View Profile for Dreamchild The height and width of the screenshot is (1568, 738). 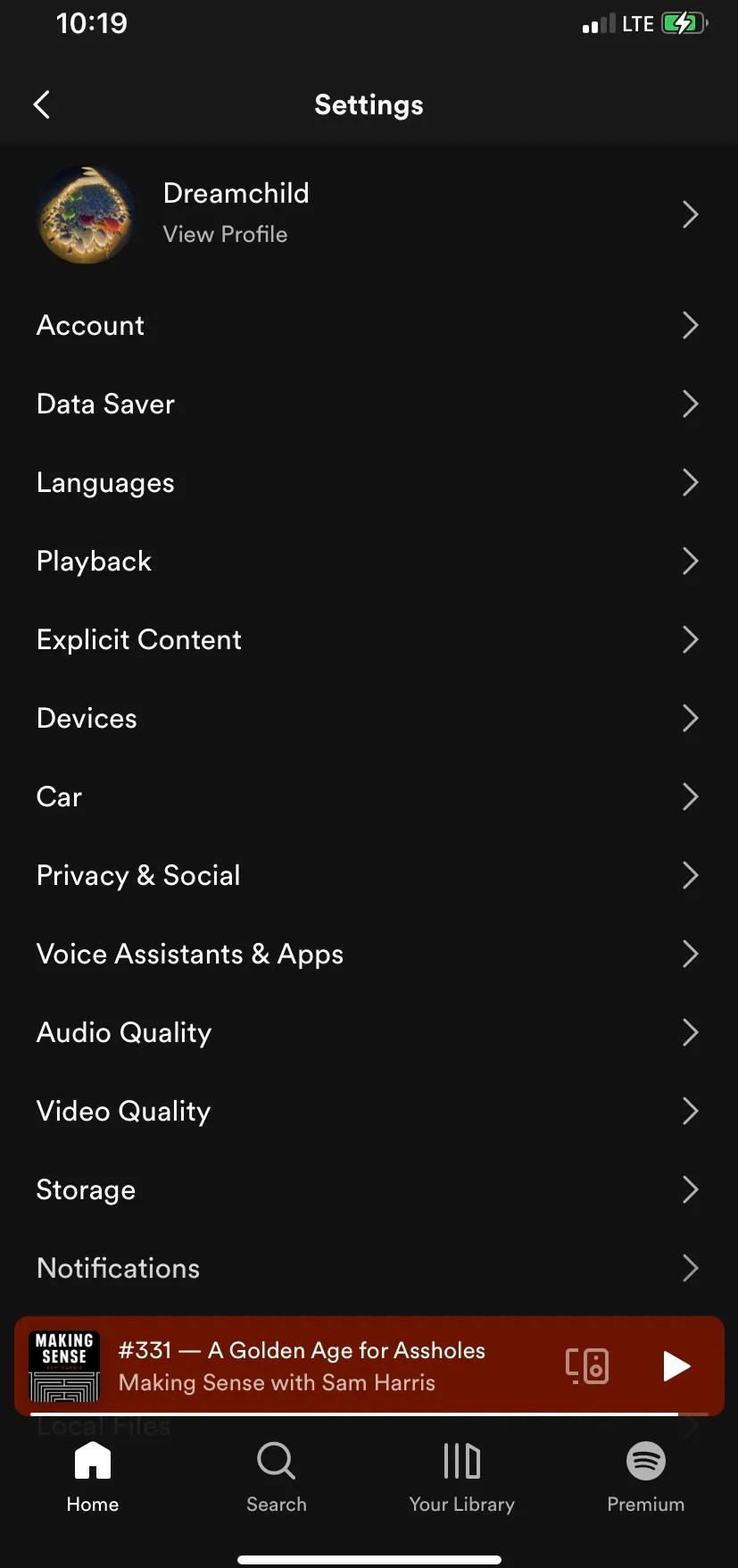coord(225,234)
